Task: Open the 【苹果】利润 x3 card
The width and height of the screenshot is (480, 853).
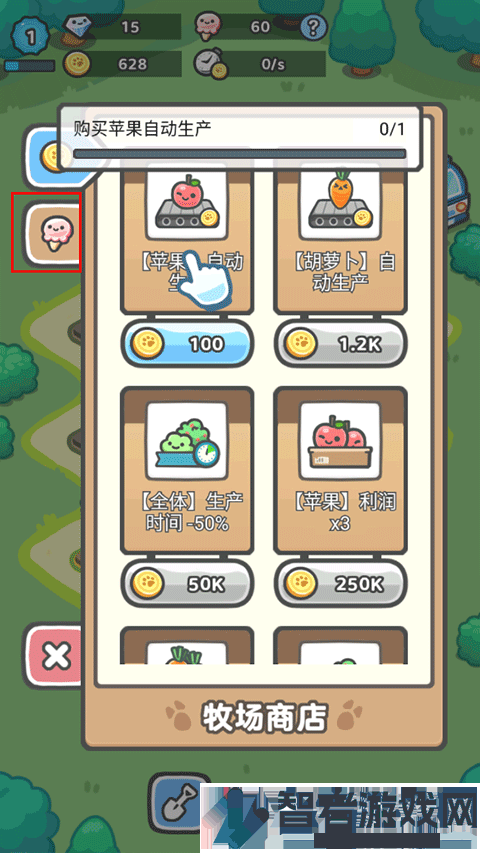Action: point(341,470)
